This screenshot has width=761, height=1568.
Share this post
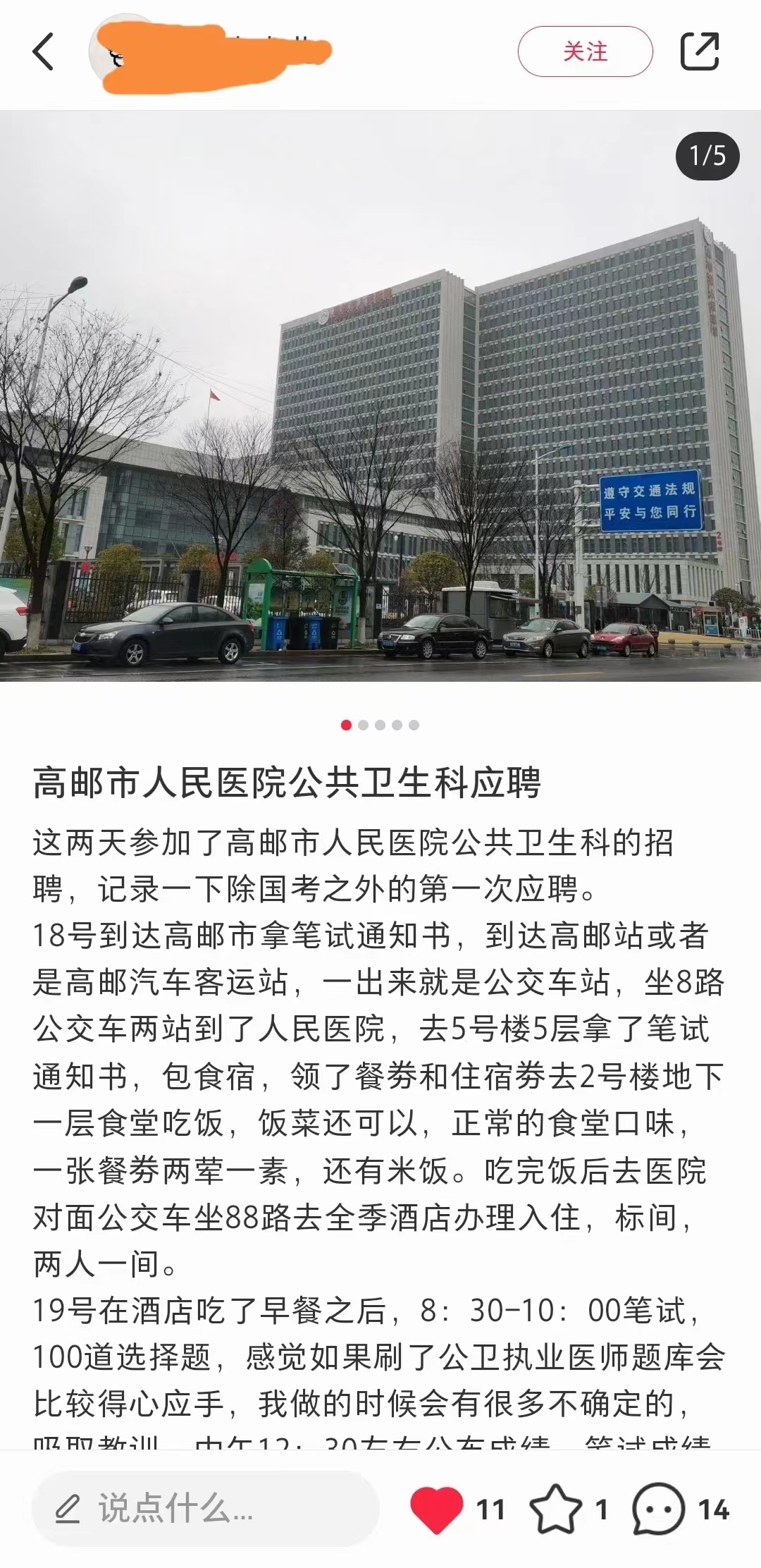click(x=699, y=51)
